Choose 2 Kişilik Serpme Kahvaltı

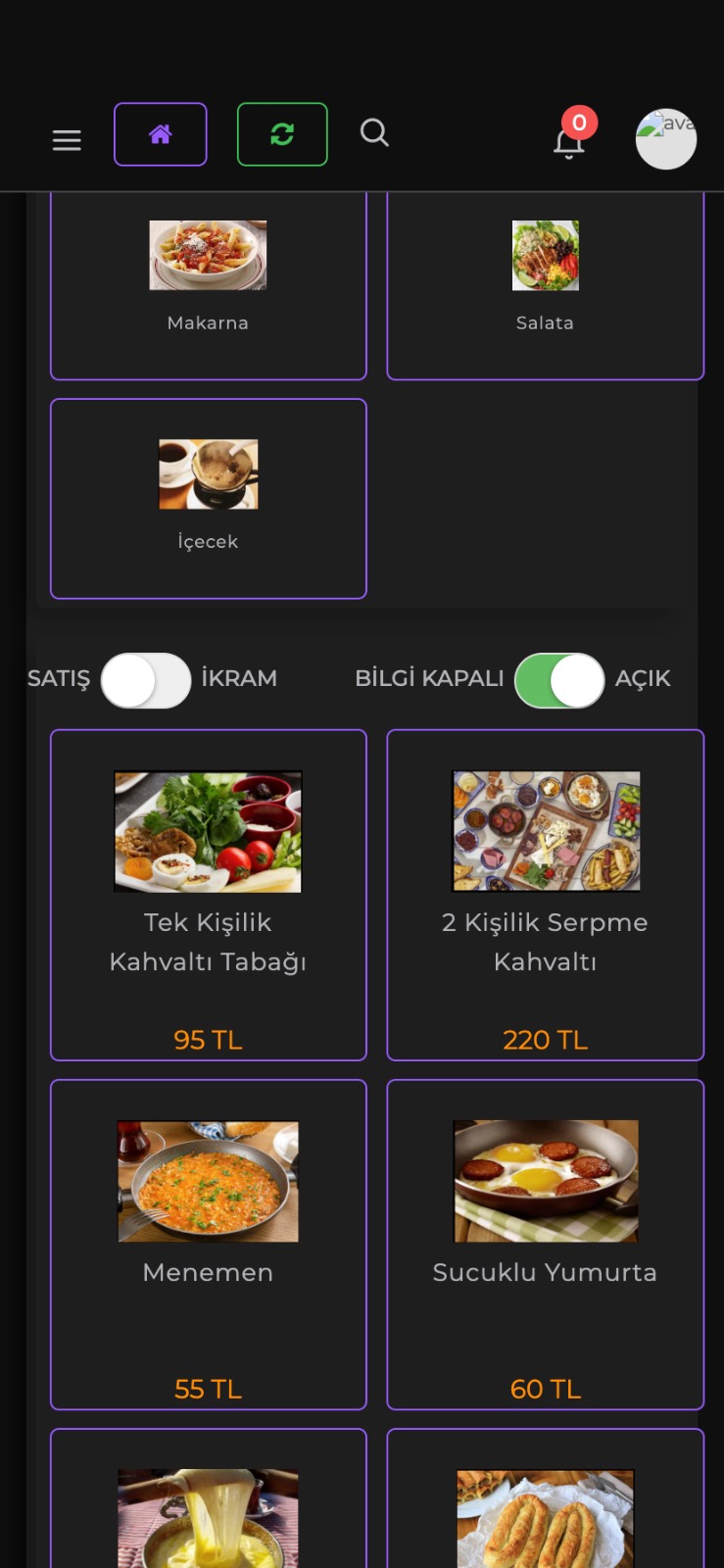pos(545,894)
